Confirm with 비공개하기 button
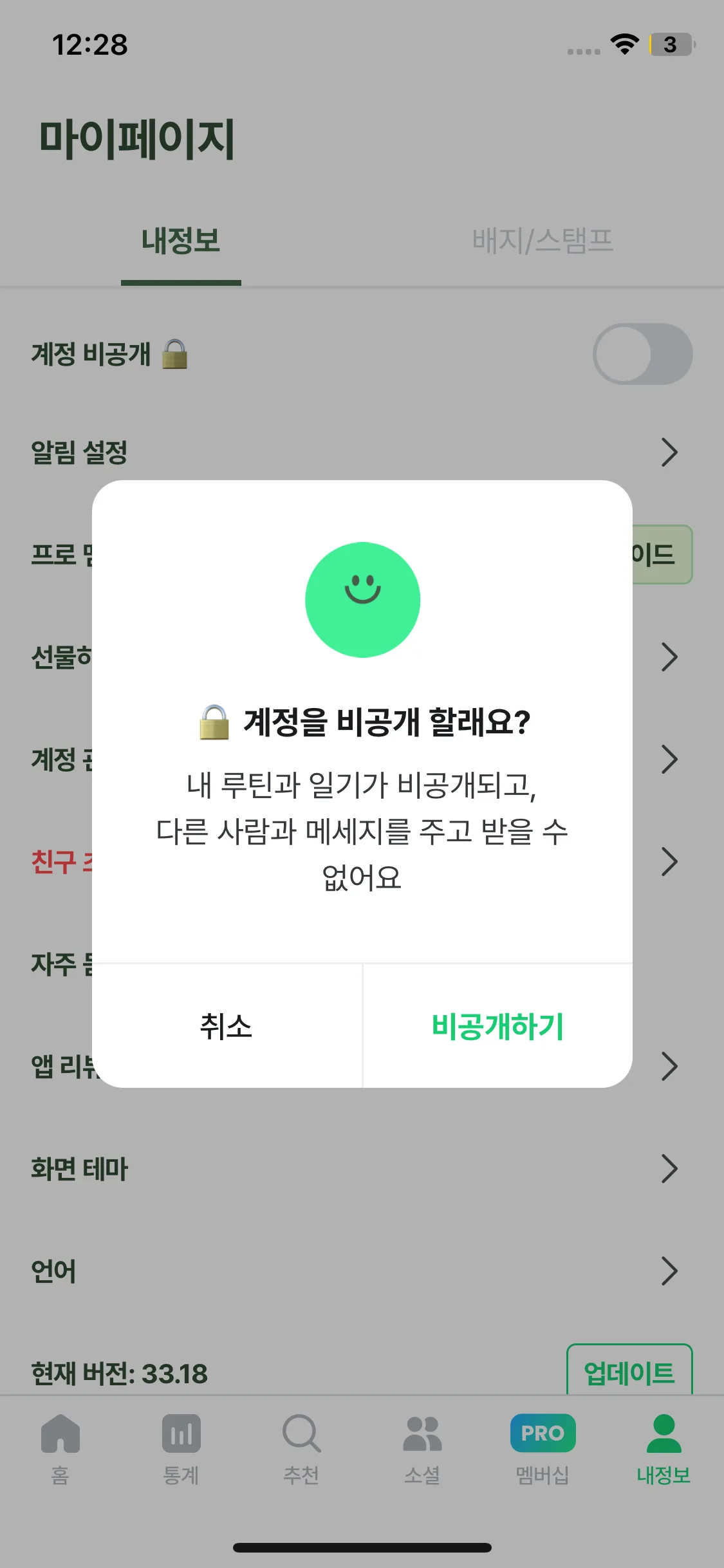Viewport: 724px width, 1568px height. 497,1026
